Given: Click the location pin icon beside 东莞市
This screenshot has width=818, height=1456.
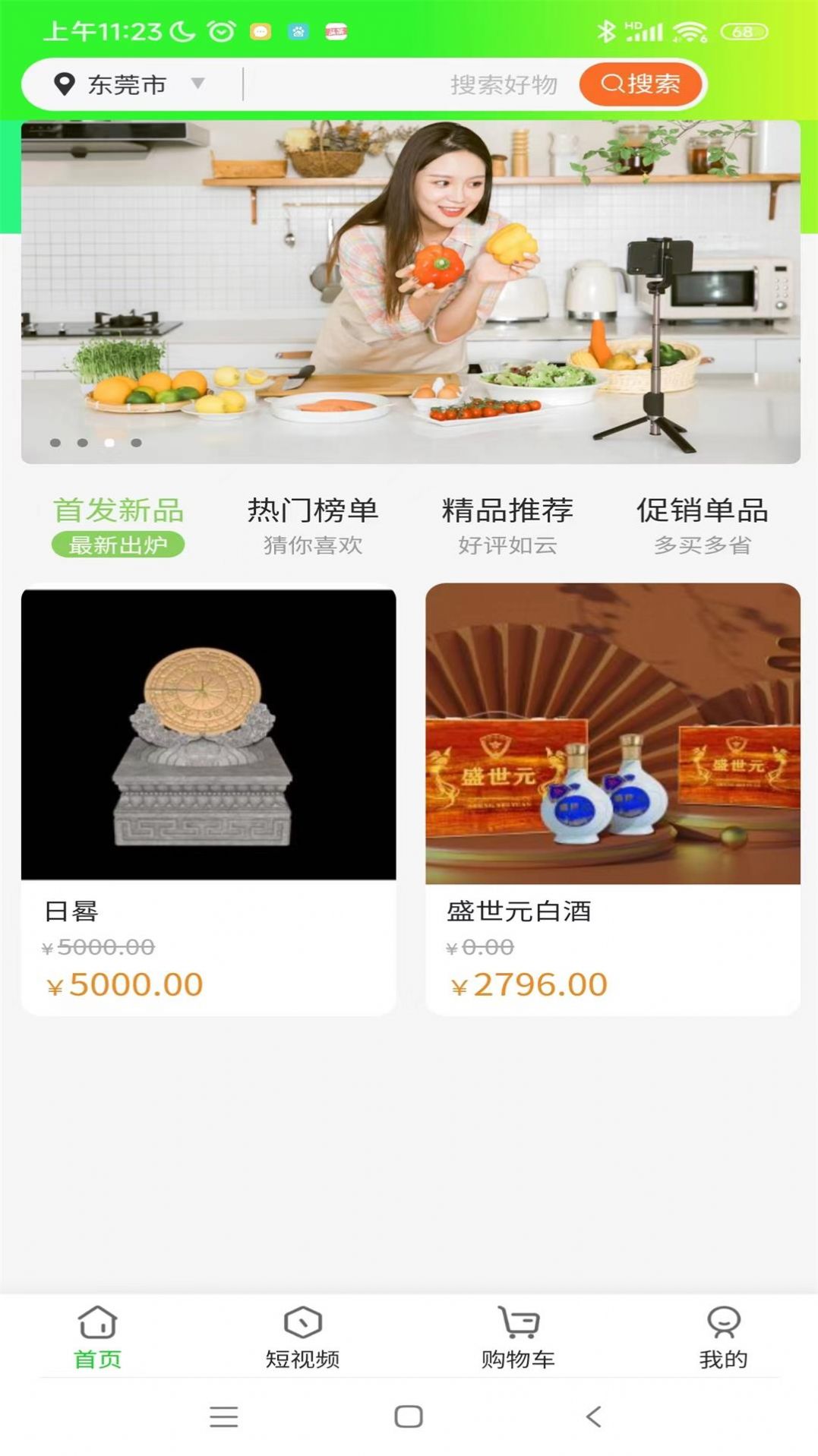Looking at the screenshot, I should tap(65, 84).
